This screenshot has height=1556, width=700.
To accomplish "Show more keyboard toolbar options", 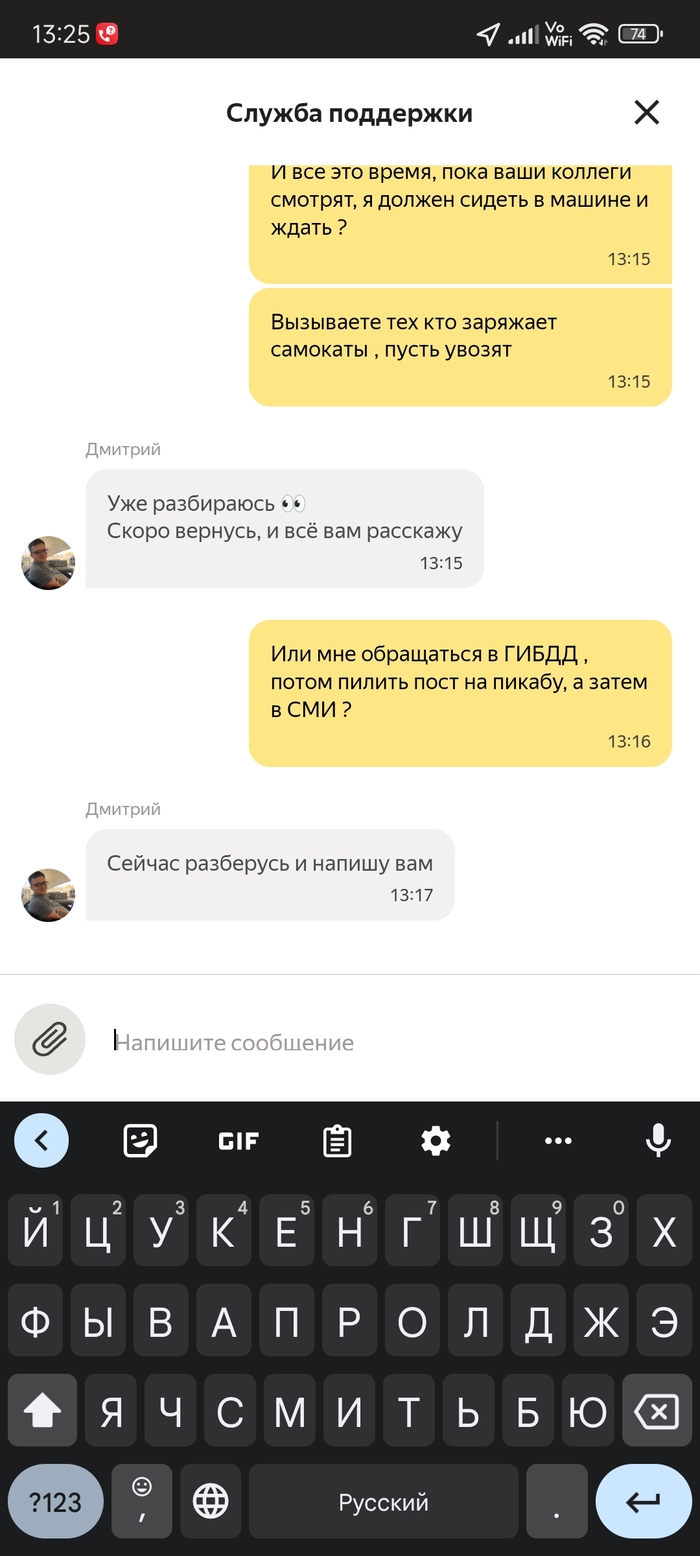I will [557, 1140].
